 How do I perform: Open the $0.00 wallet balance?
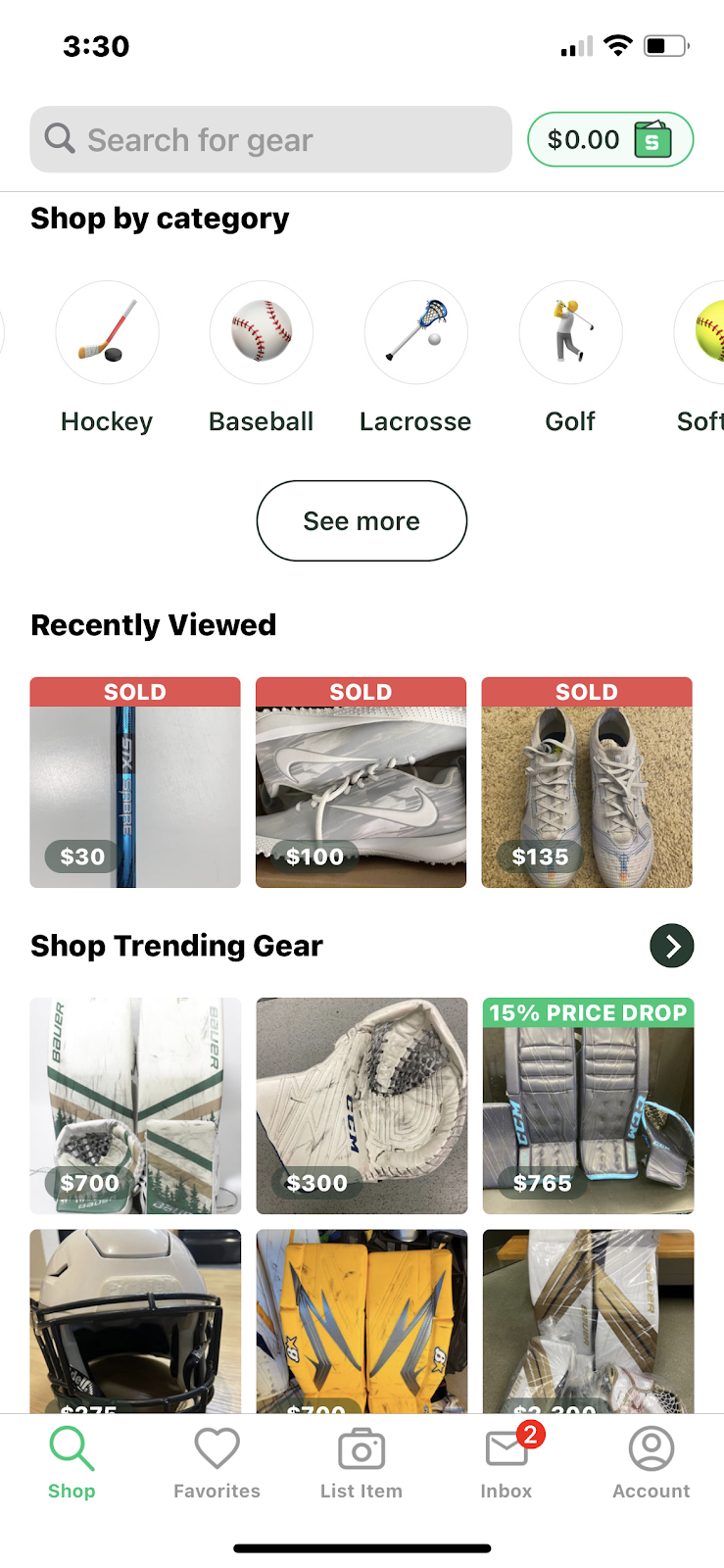(609, 139)
